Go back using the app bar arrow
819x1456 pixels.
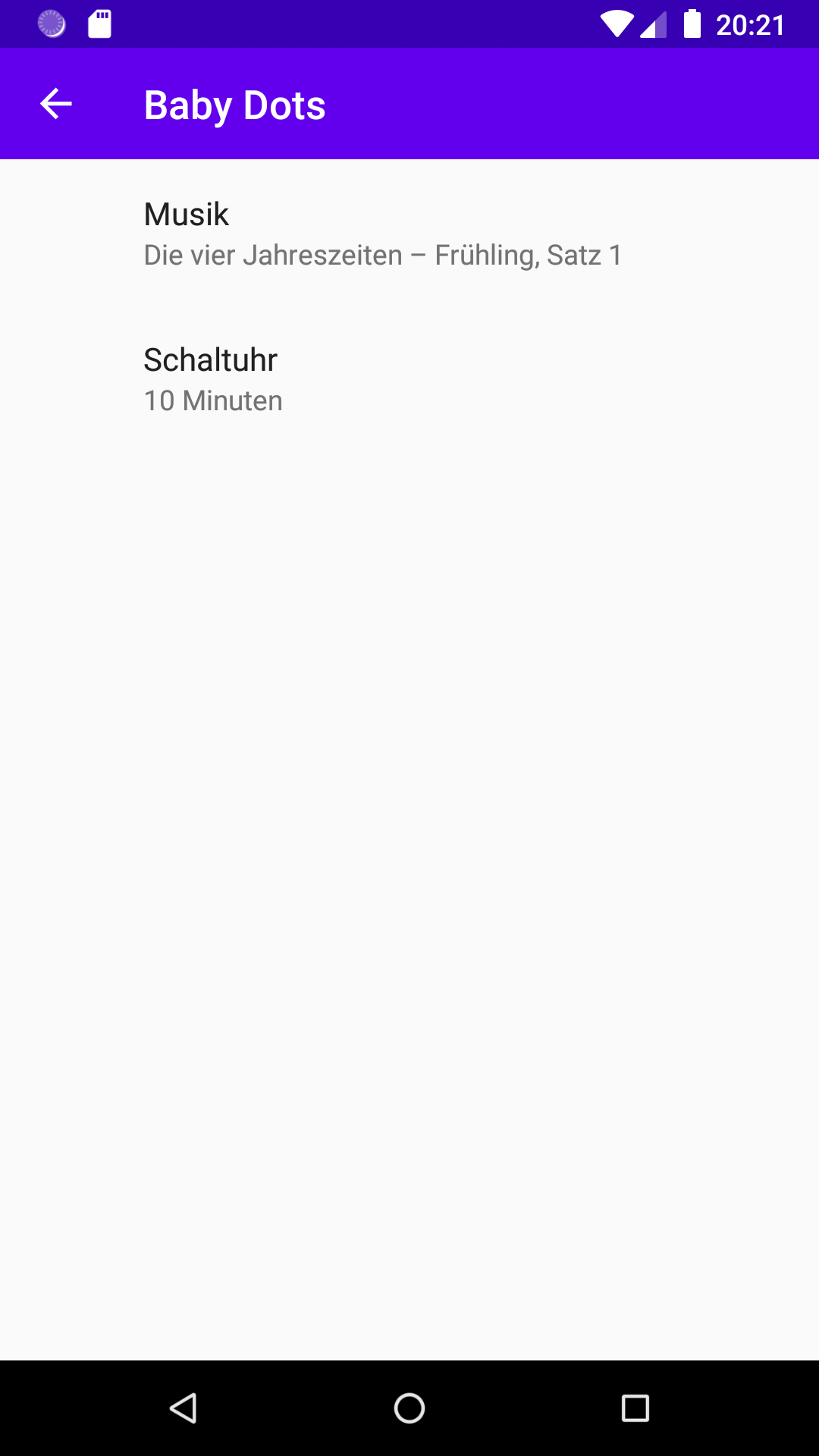pos(56,104)
